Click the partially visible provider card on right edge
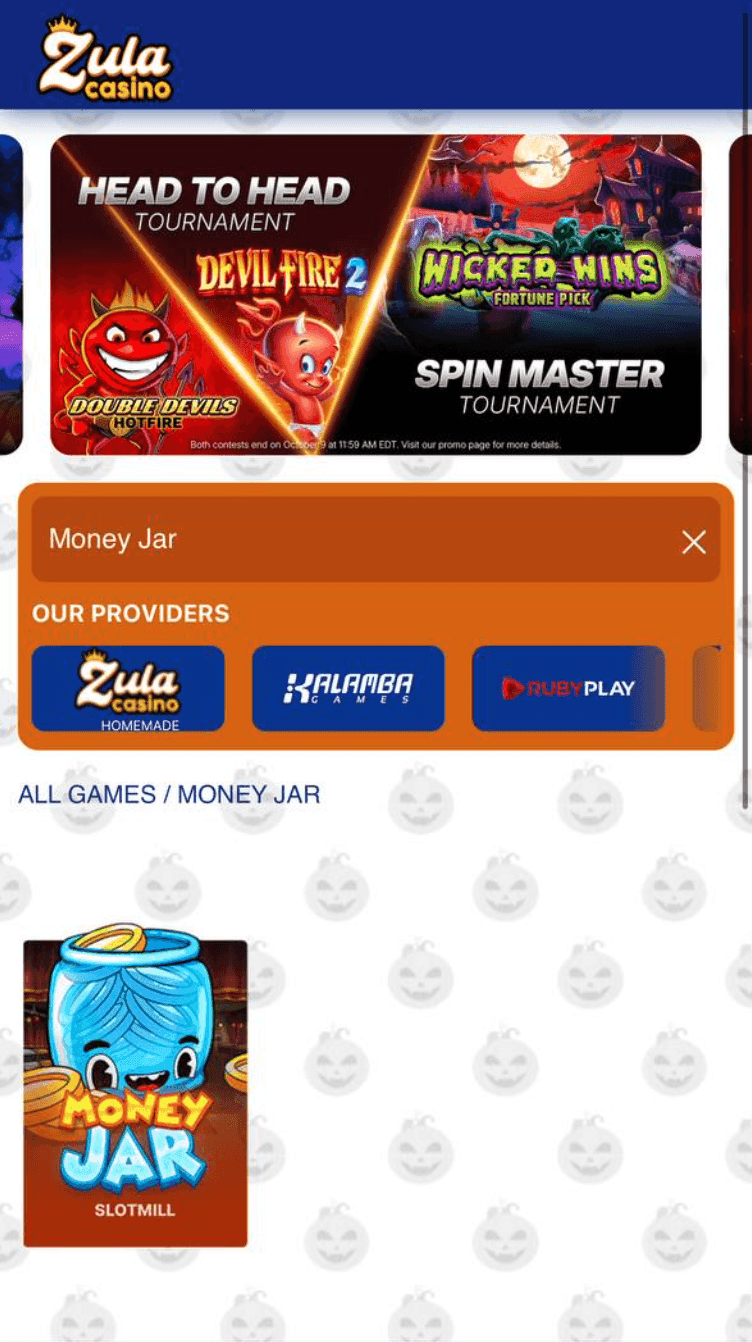752x1342 pixels. [705, 688]
